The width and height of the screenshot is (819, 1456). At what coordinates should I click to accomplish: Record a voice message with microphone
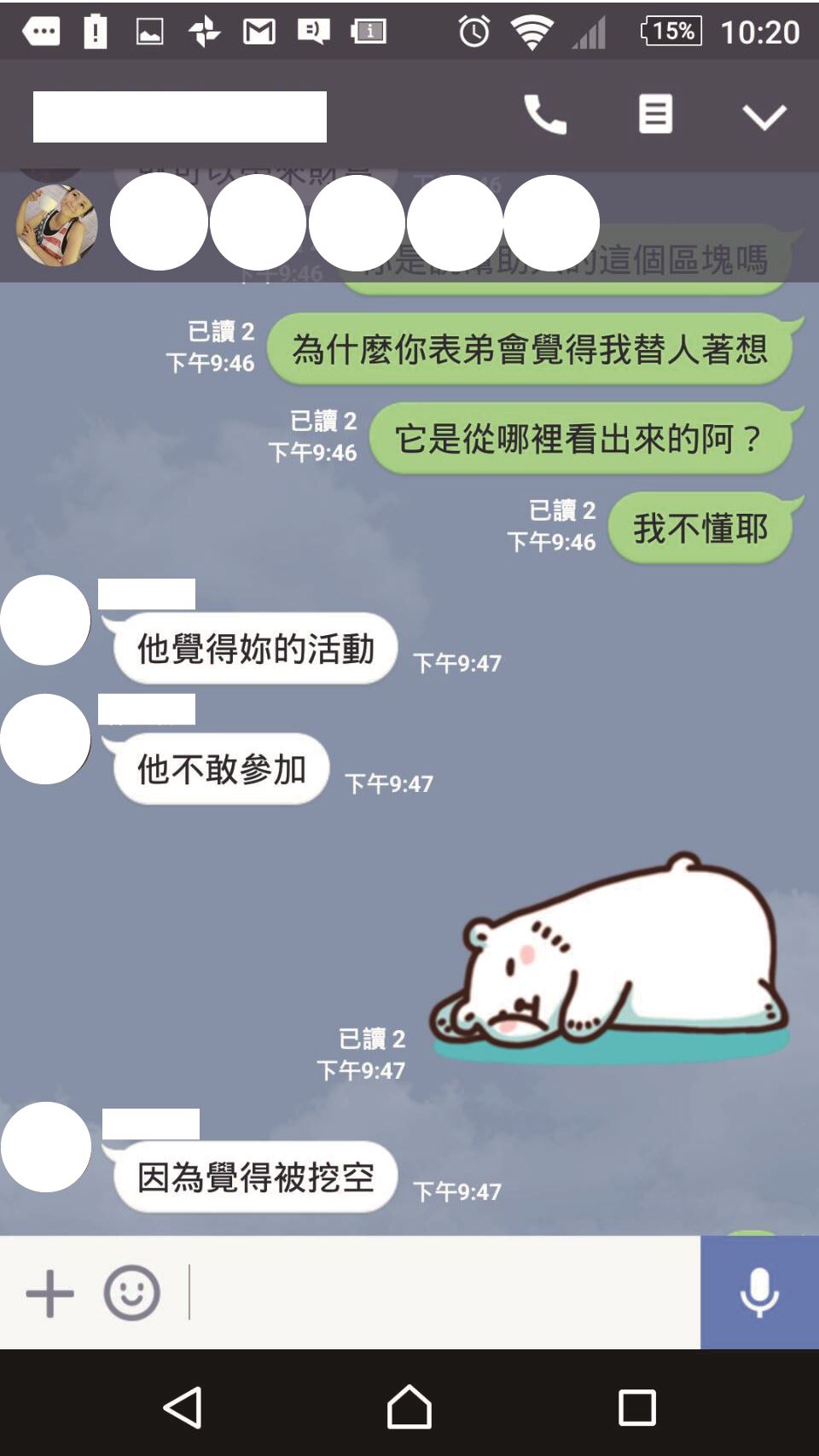[x=759, y=1292]
